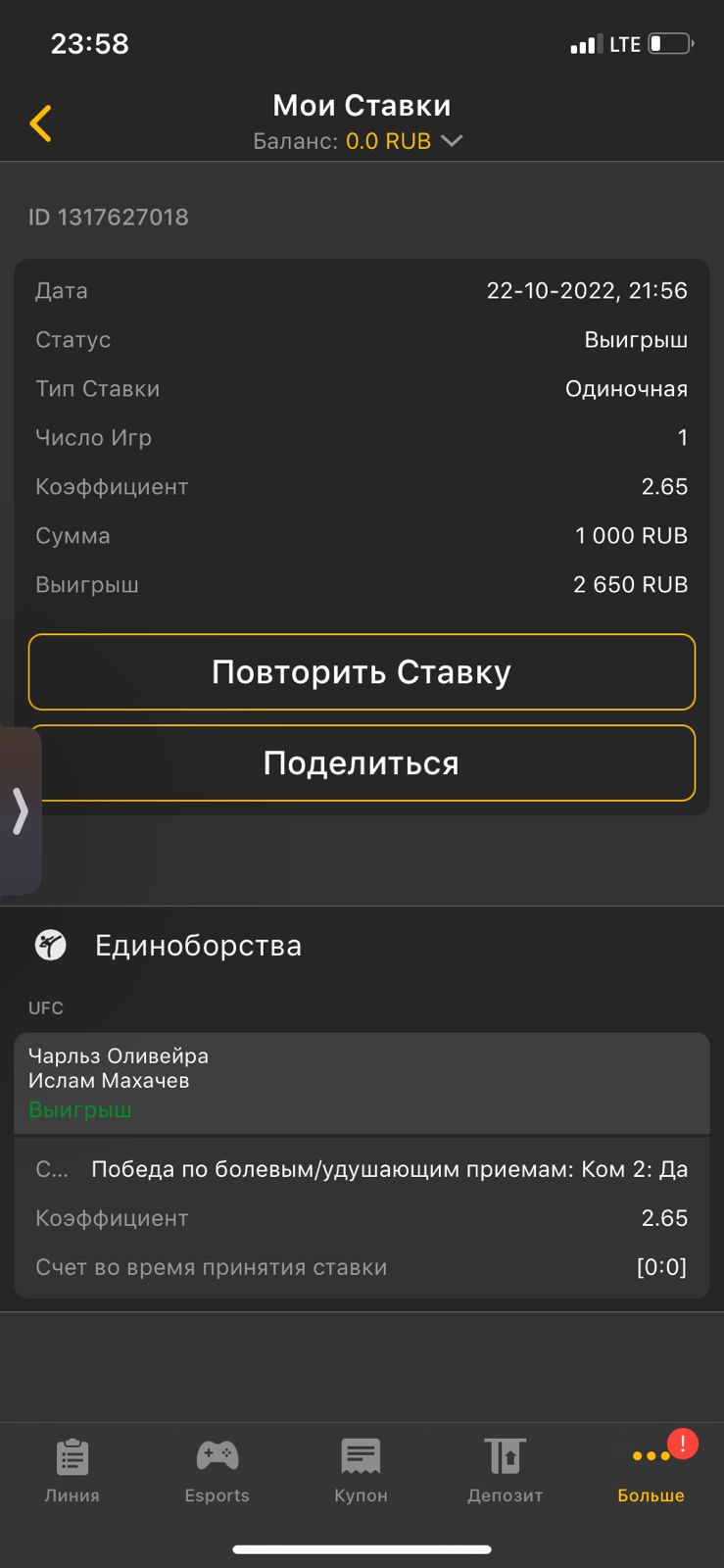Switch to the Линия tab
Image resolution: width=724 pixels, height=1568 pixels.
(72, 1470)
